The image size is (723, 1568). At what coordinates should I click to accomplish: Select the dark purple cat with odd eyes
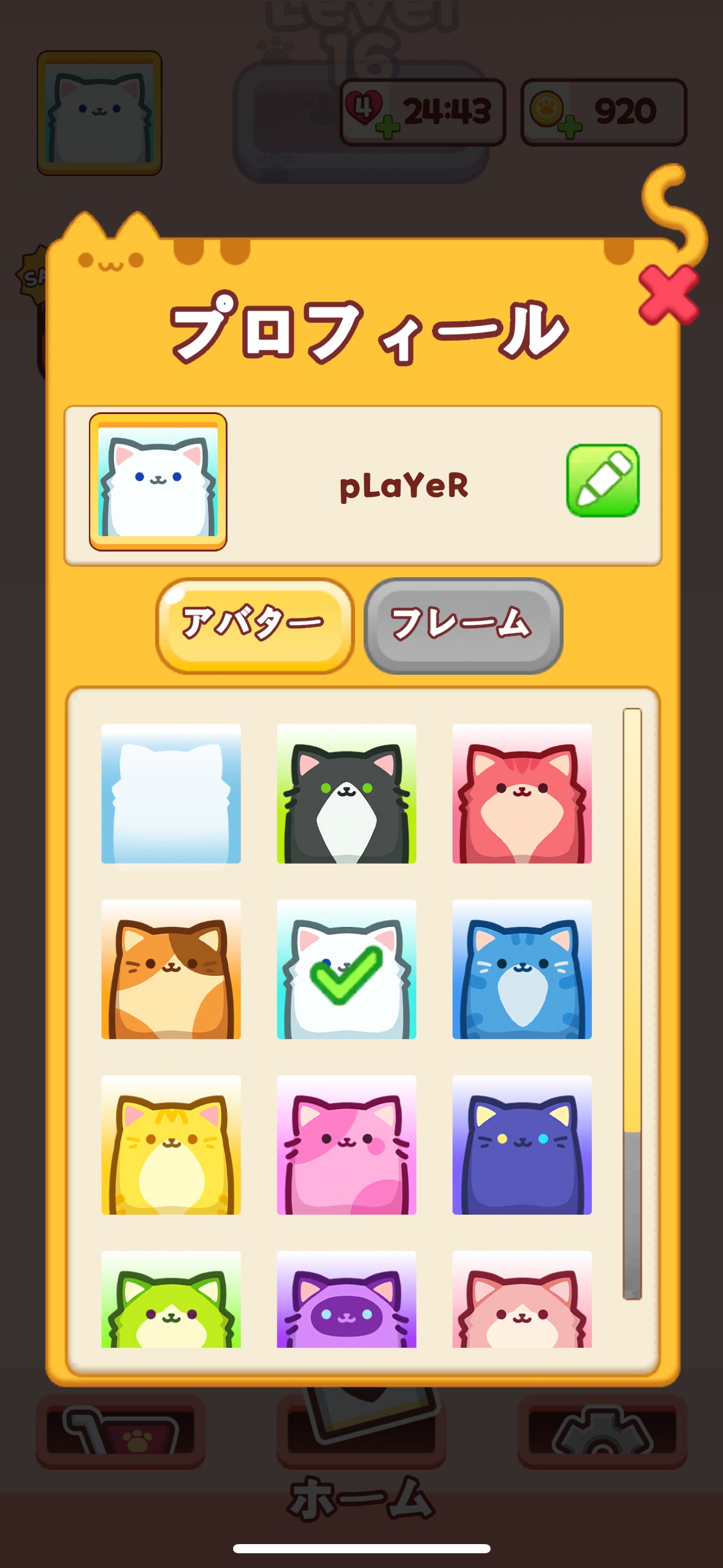coord(522,1144)
